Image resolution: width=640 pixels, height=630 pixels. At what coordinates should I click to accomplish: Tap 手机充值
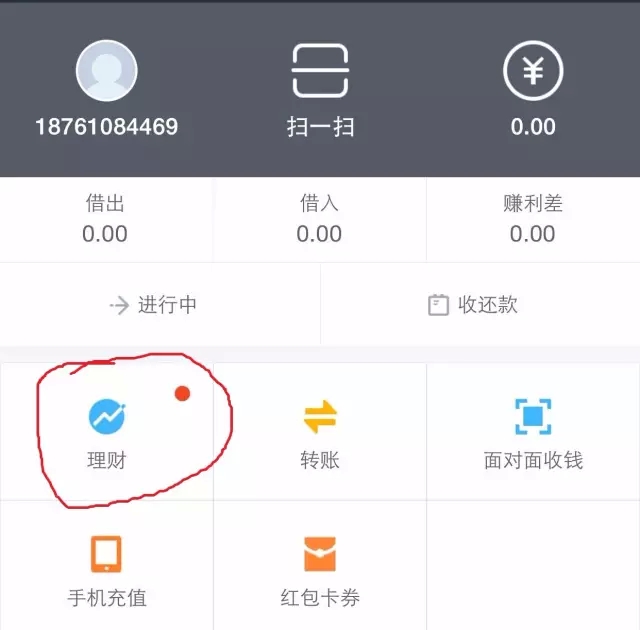[107, 569]
